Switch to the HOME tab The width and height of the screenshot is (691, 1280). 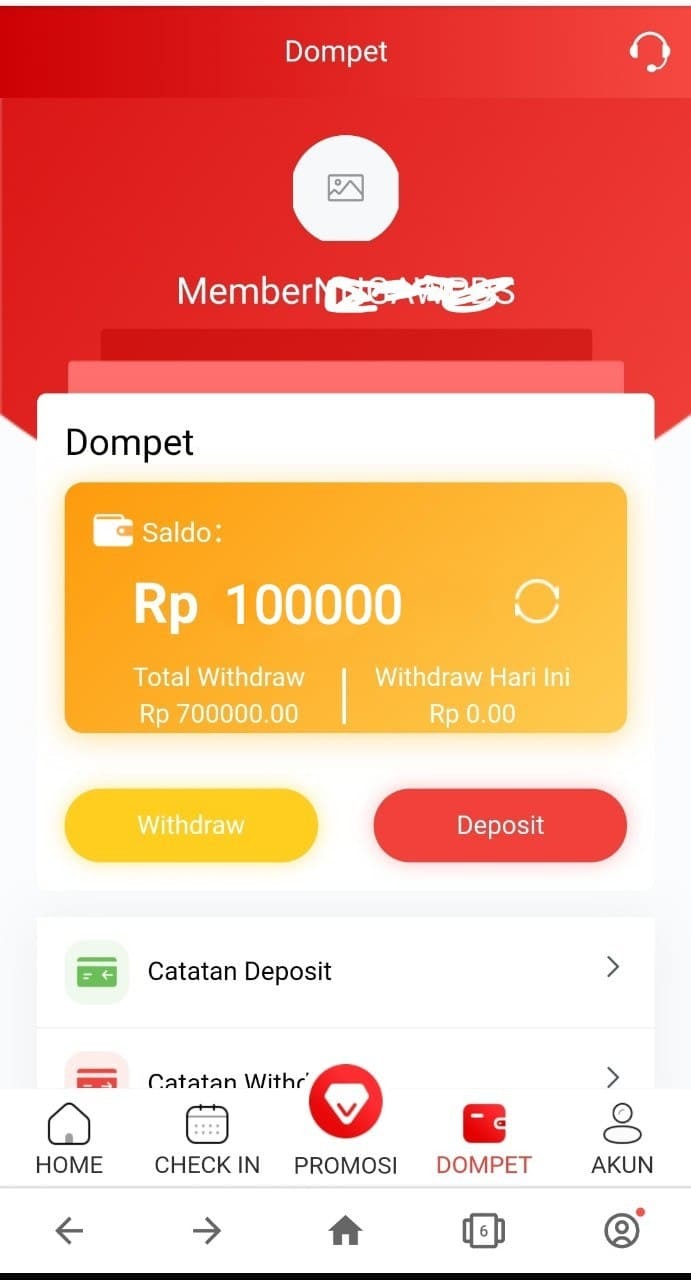(69, 1140)
